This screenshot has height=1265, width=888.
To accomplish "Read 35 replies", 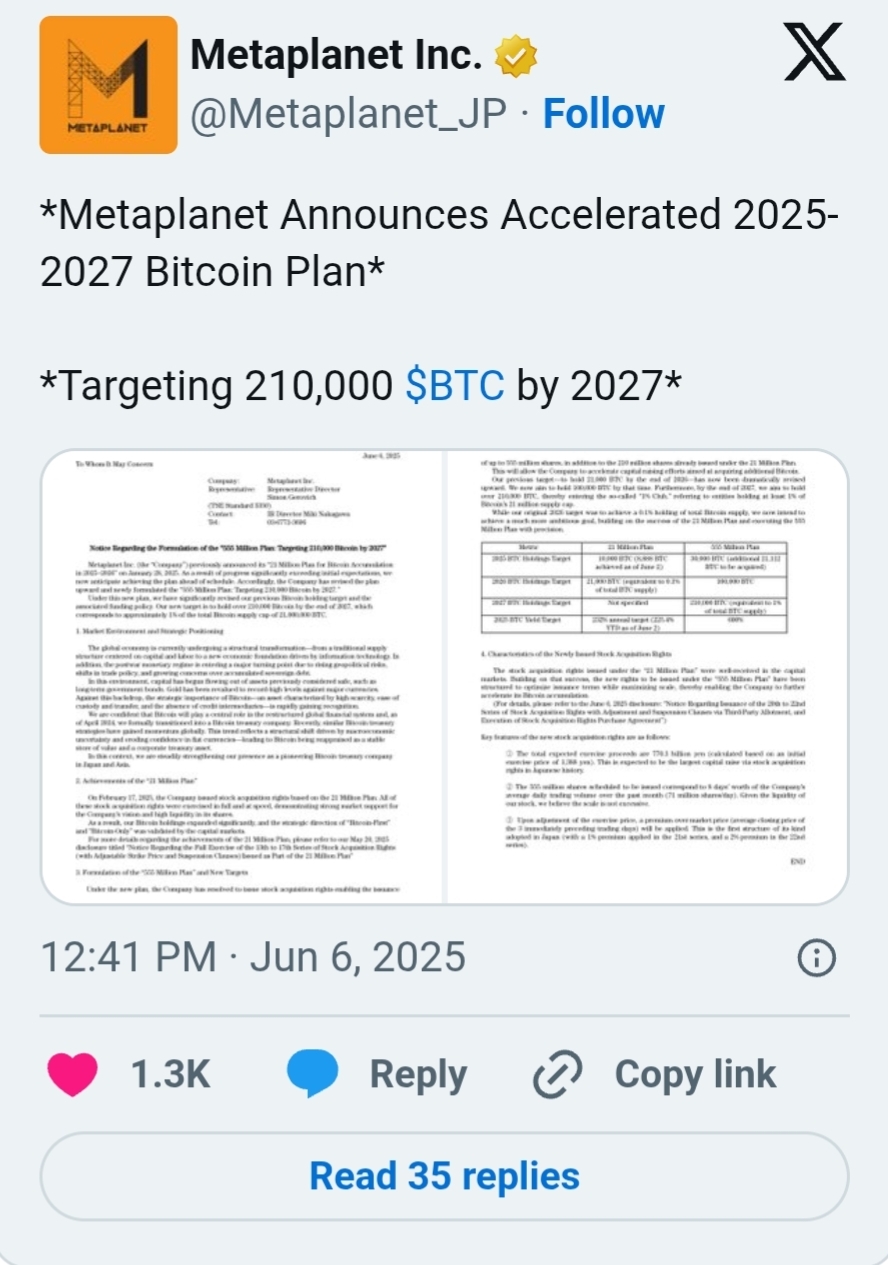I will (444, 1176).
